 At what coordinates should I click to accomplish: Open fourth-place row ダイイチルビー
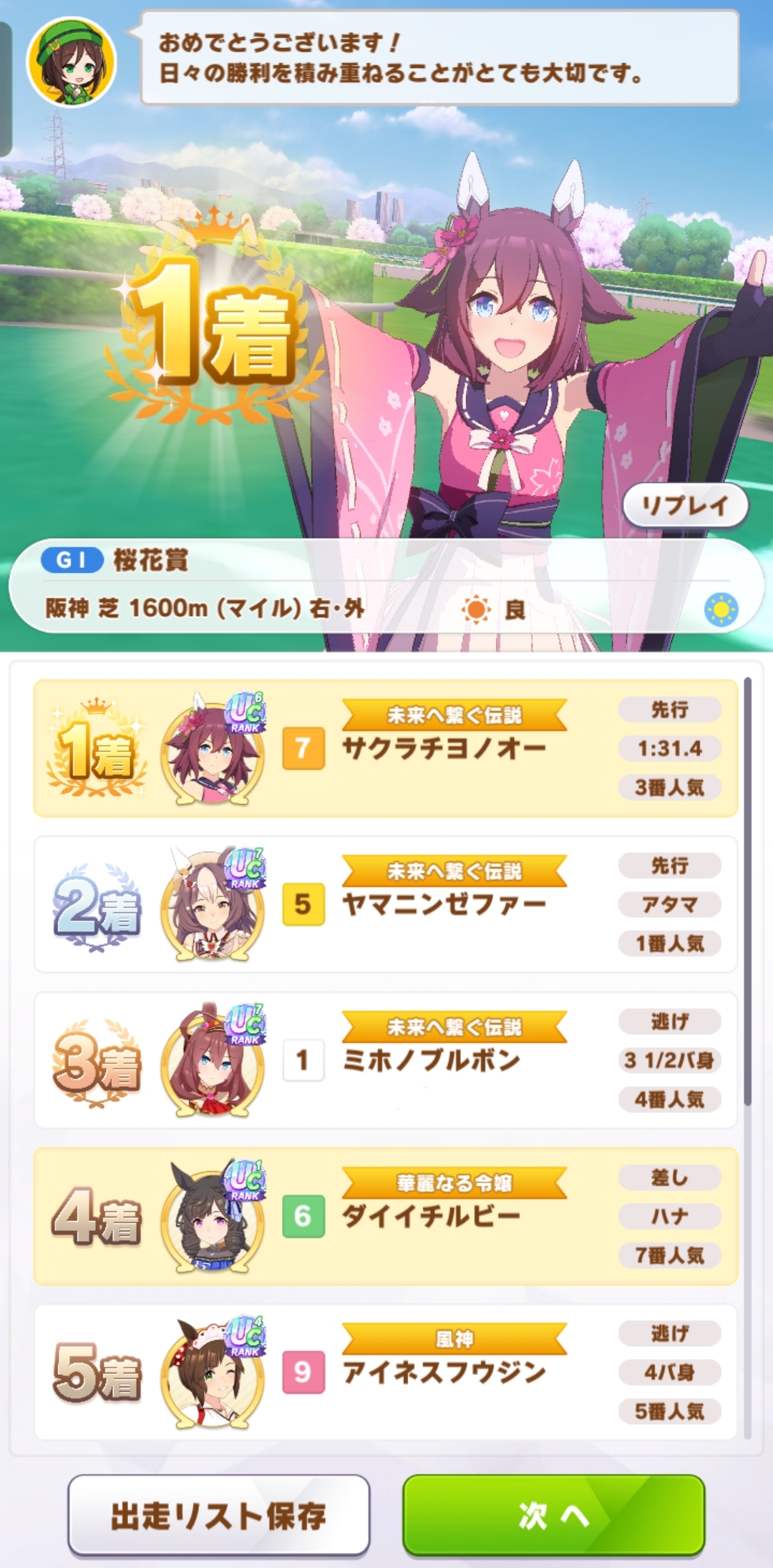coord(386,1216)
